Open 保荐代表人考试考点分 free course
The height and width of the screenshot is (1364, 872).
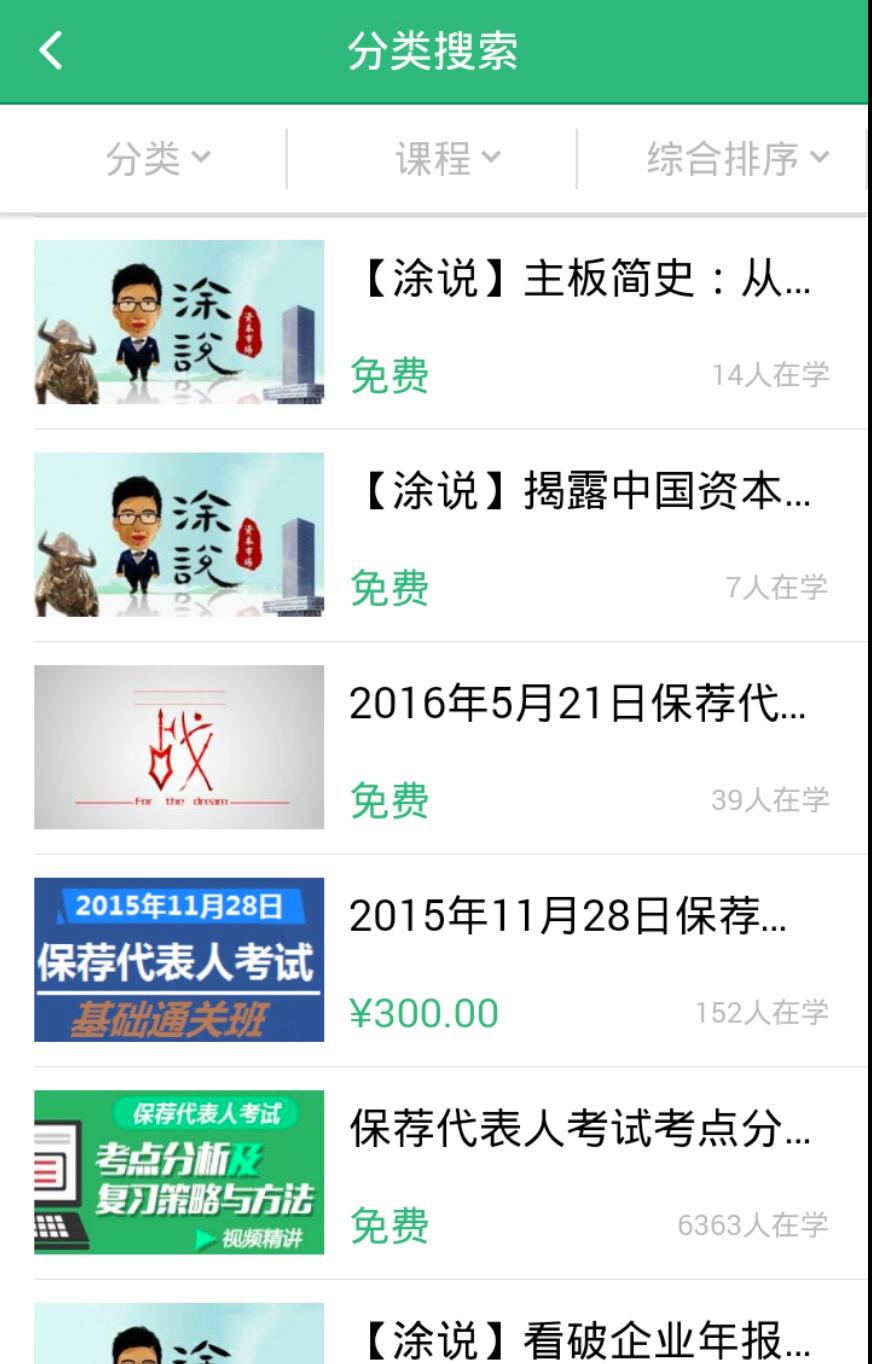pyautogui.click(x=579, y=1131)
